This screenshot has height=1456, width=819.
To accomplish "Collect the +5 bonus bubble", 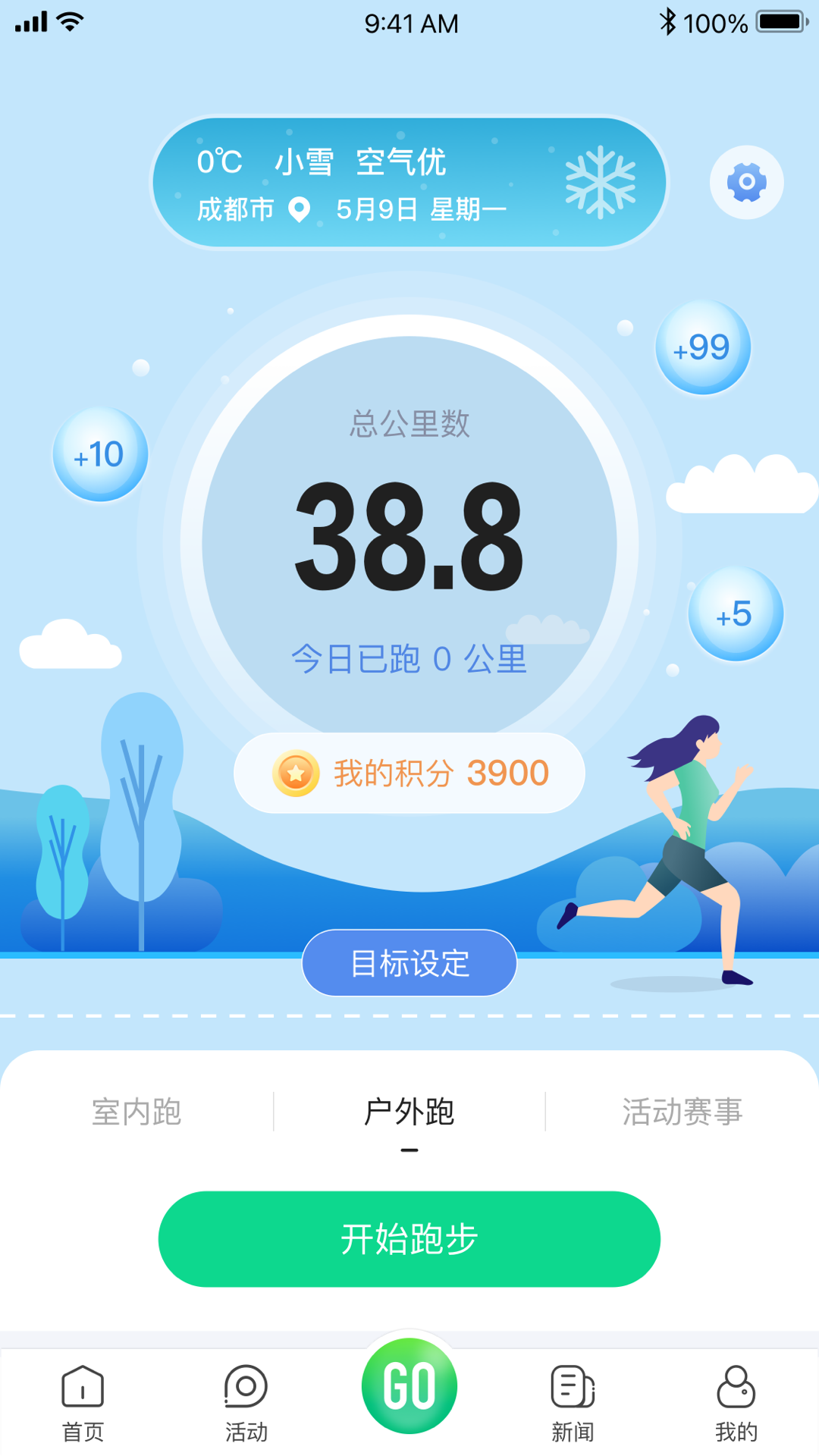I will click(736, 614).
